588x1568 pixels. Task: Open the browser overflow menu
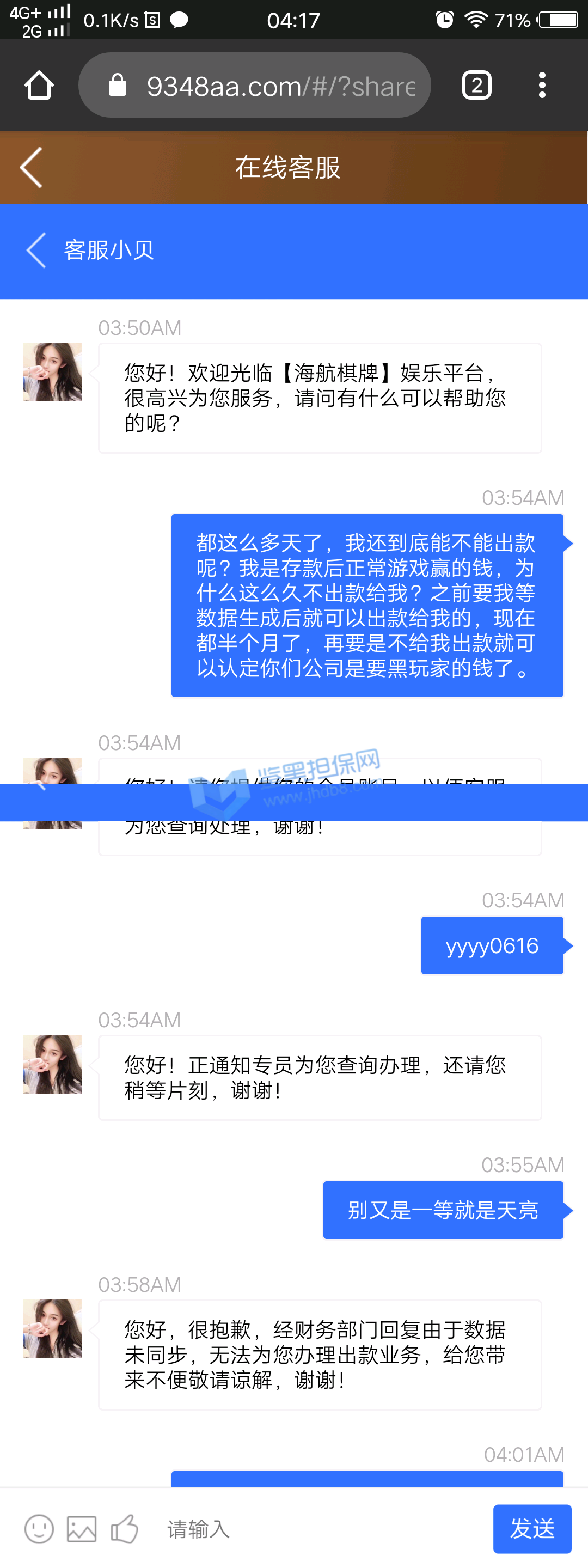[x=542, y=85]
